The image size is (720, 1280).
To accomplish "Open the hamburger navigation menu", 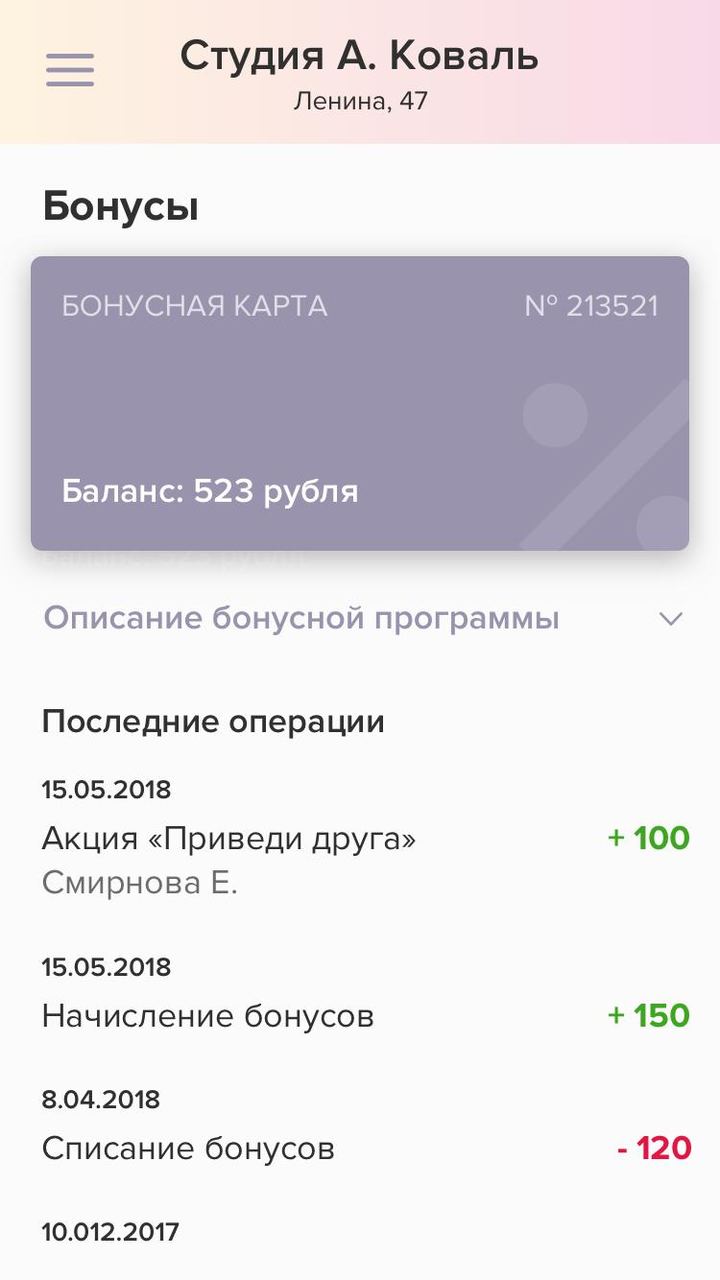I will coord(68,70).
